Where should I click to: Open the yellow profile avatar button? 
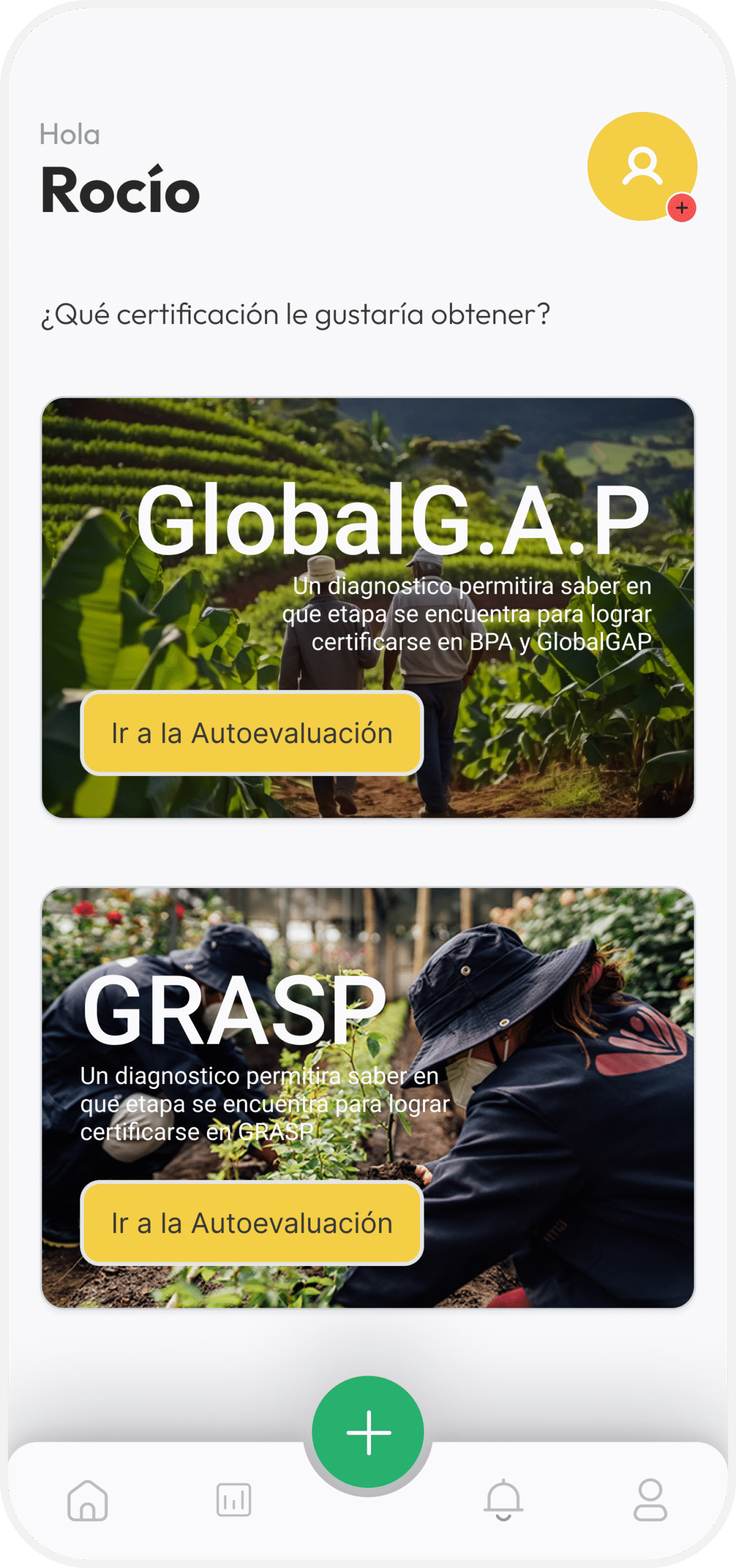click(x=642, y=167)
